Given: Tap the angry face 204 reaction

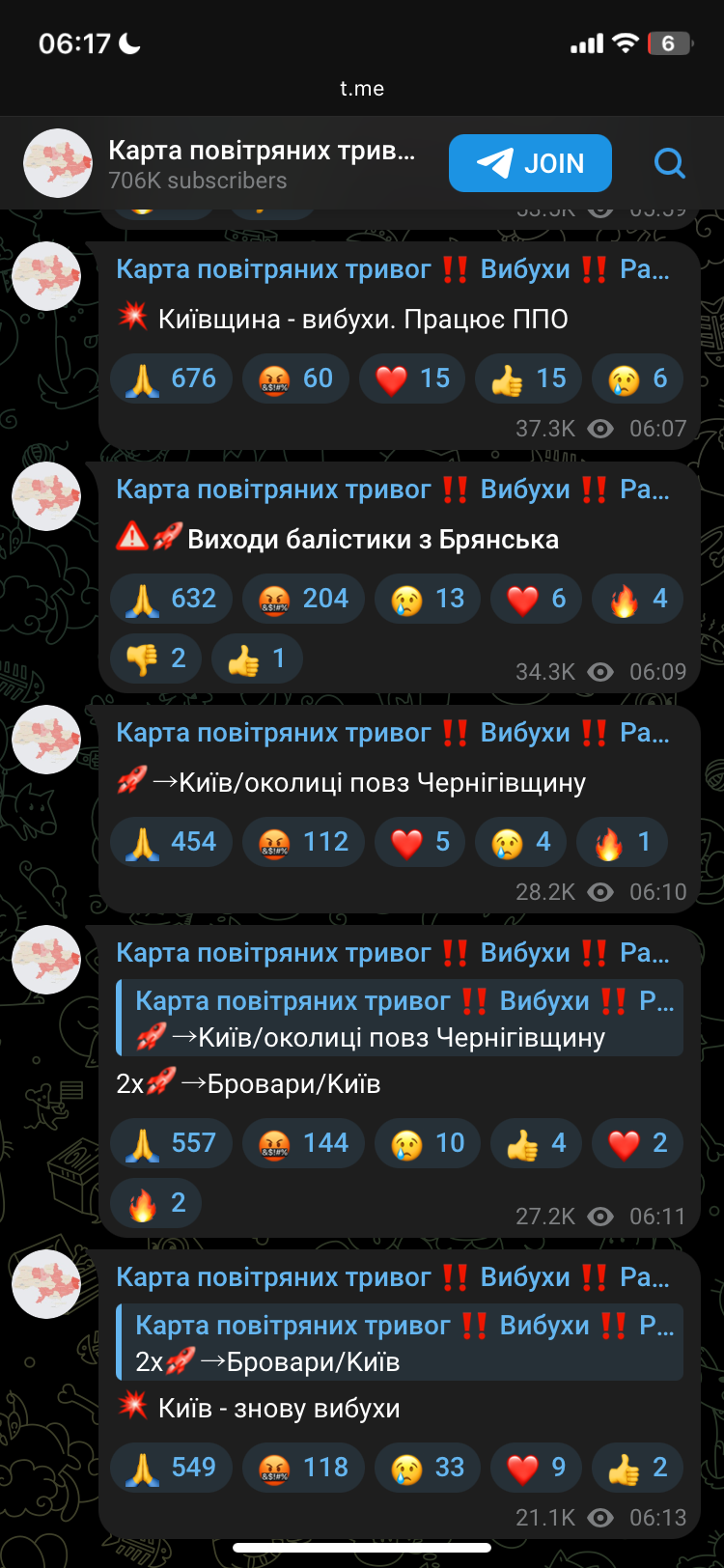Looking at the screenshot, I should click(303, 599).
